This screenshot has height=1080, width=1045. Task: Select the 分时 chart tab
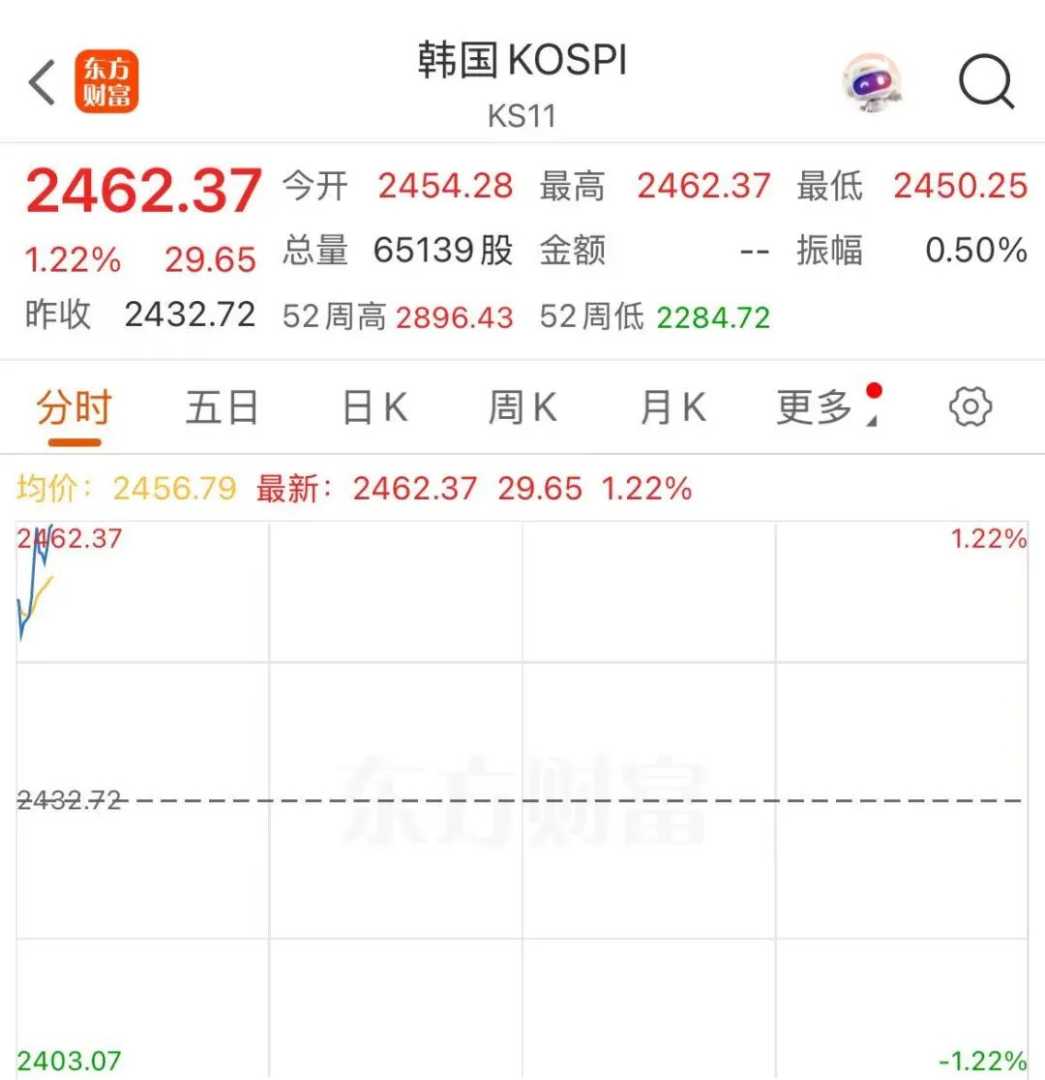(x=73, y=408)
